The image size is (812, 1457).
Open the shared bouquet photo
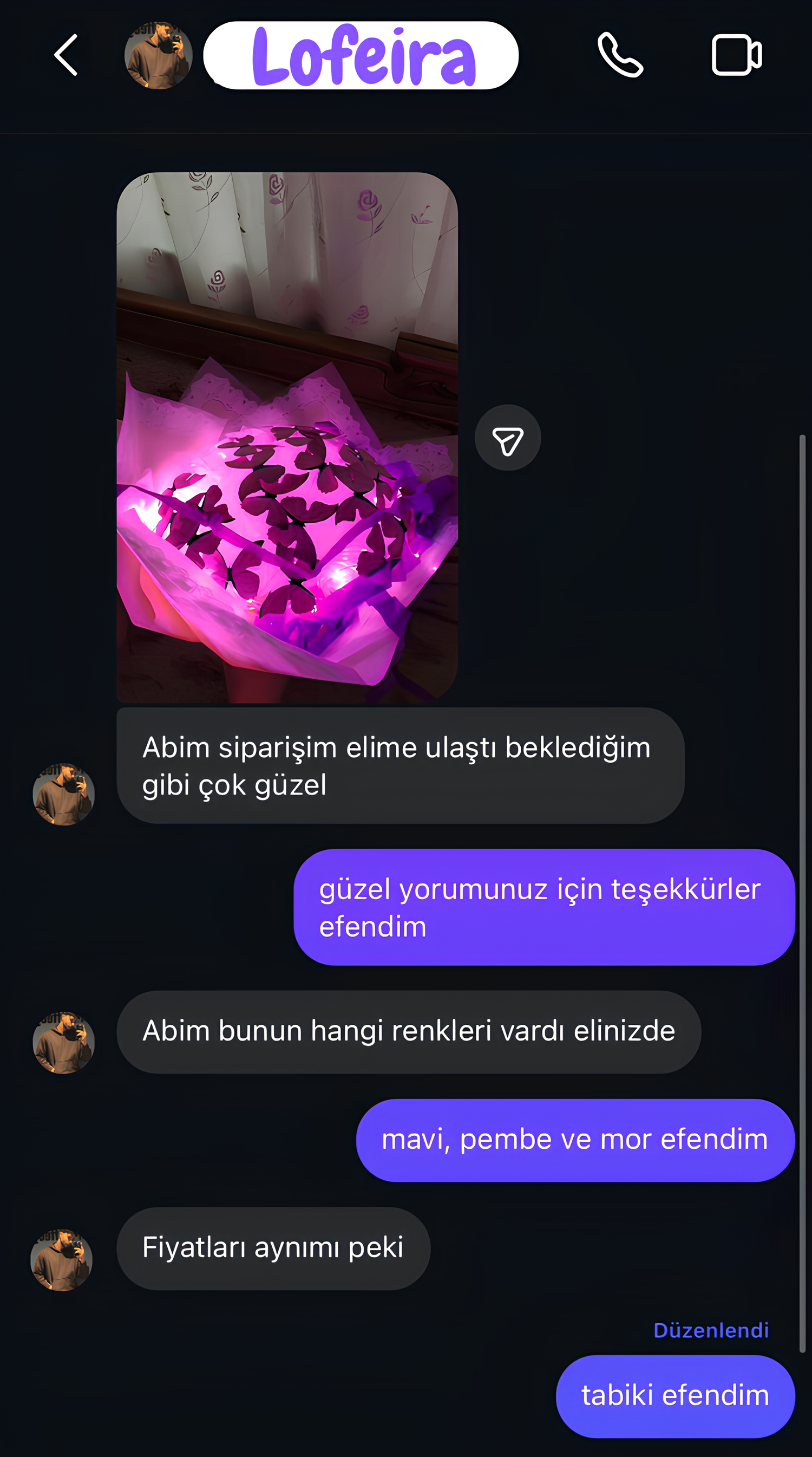[287, 437]
